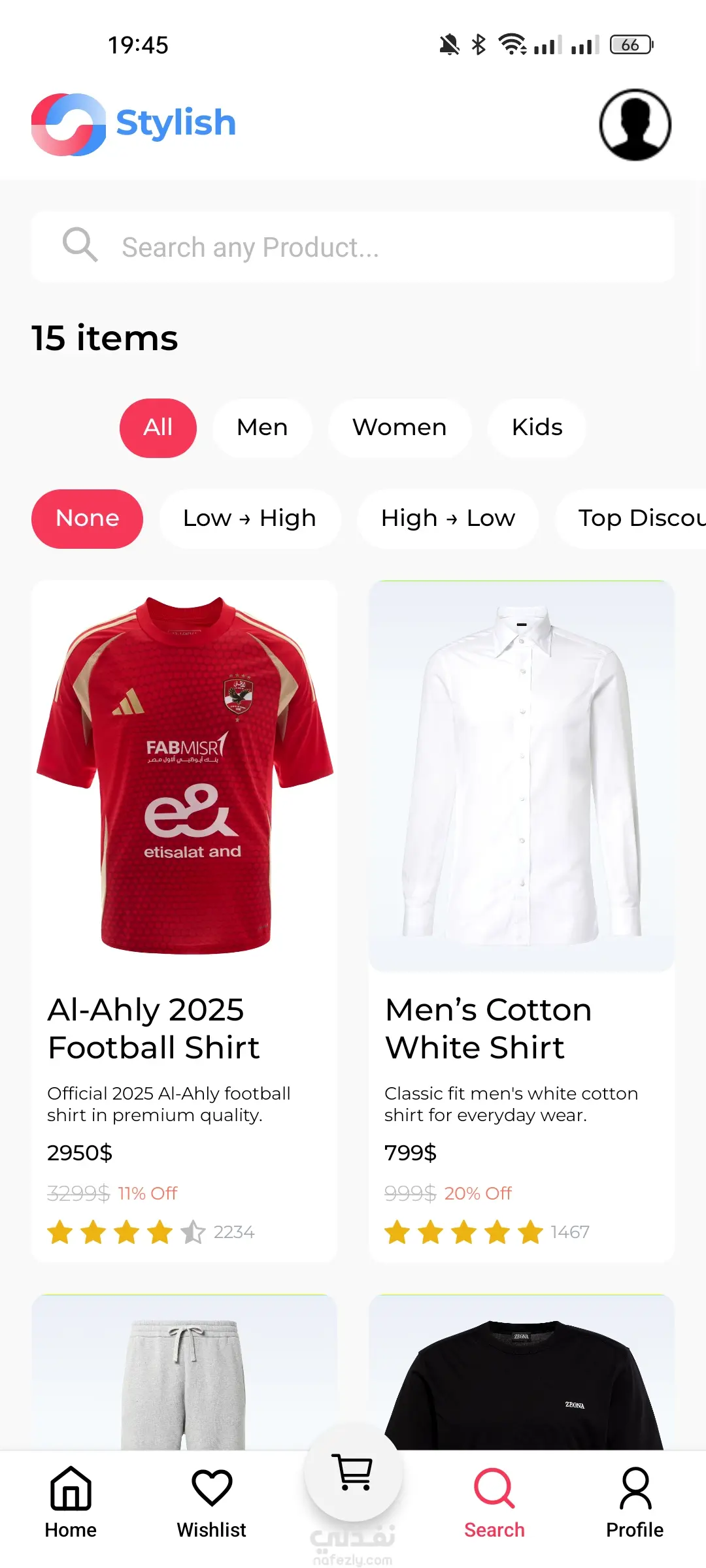Screen dimensions: 706x1568
Task: Select the None sorting chip
Action: tap(87, 518)
